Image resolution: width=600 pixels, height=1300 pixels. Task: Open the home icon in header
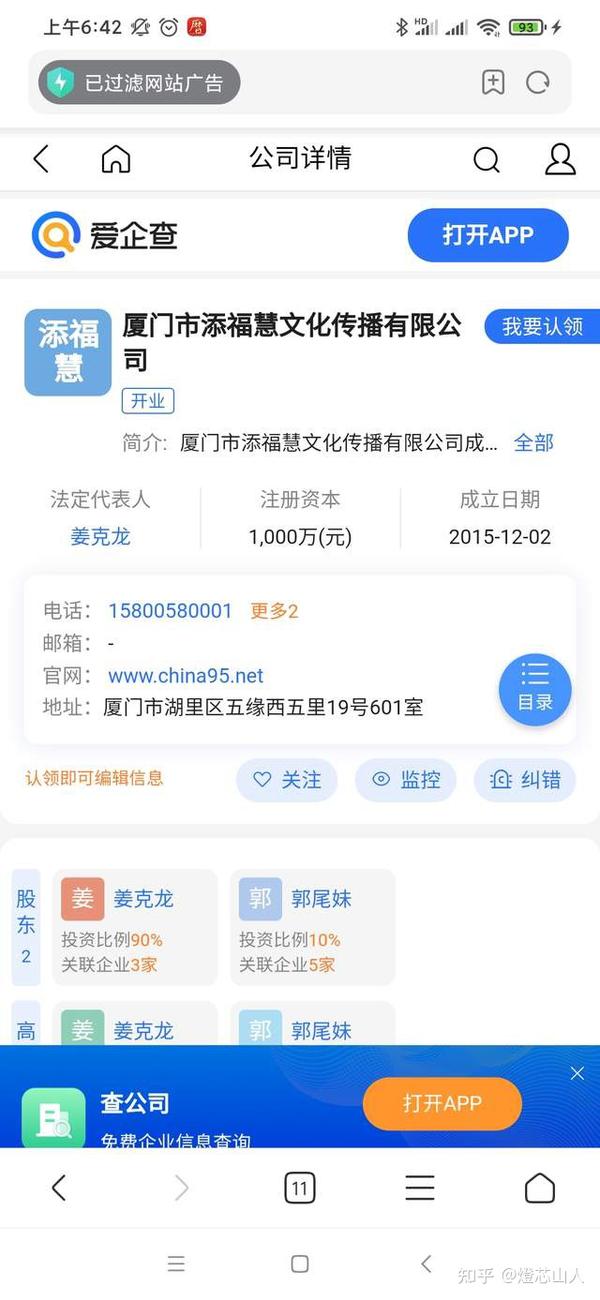tap(116, 159)
